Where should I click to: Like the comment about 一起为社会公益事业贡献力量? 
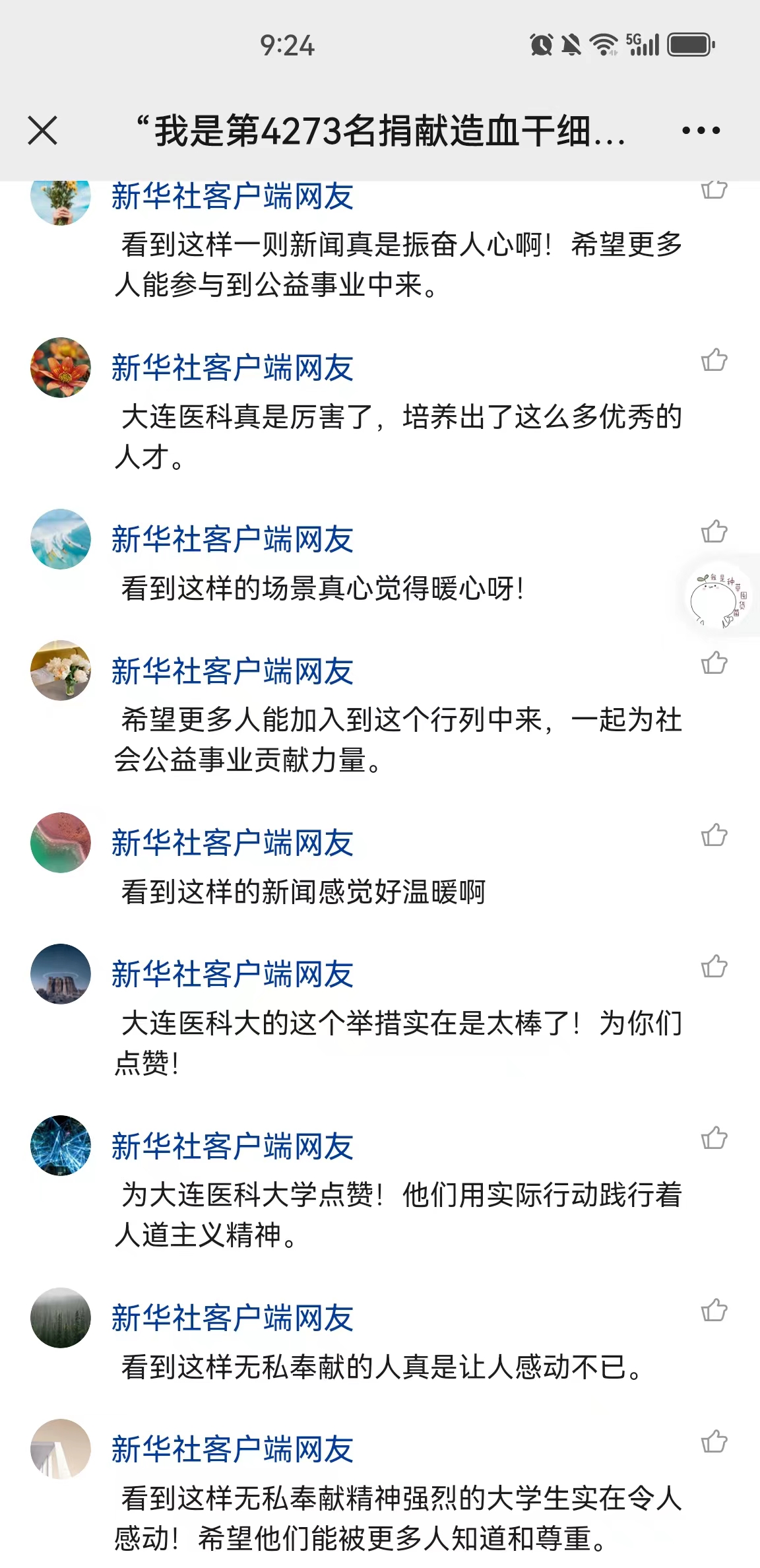coord(714,663)
